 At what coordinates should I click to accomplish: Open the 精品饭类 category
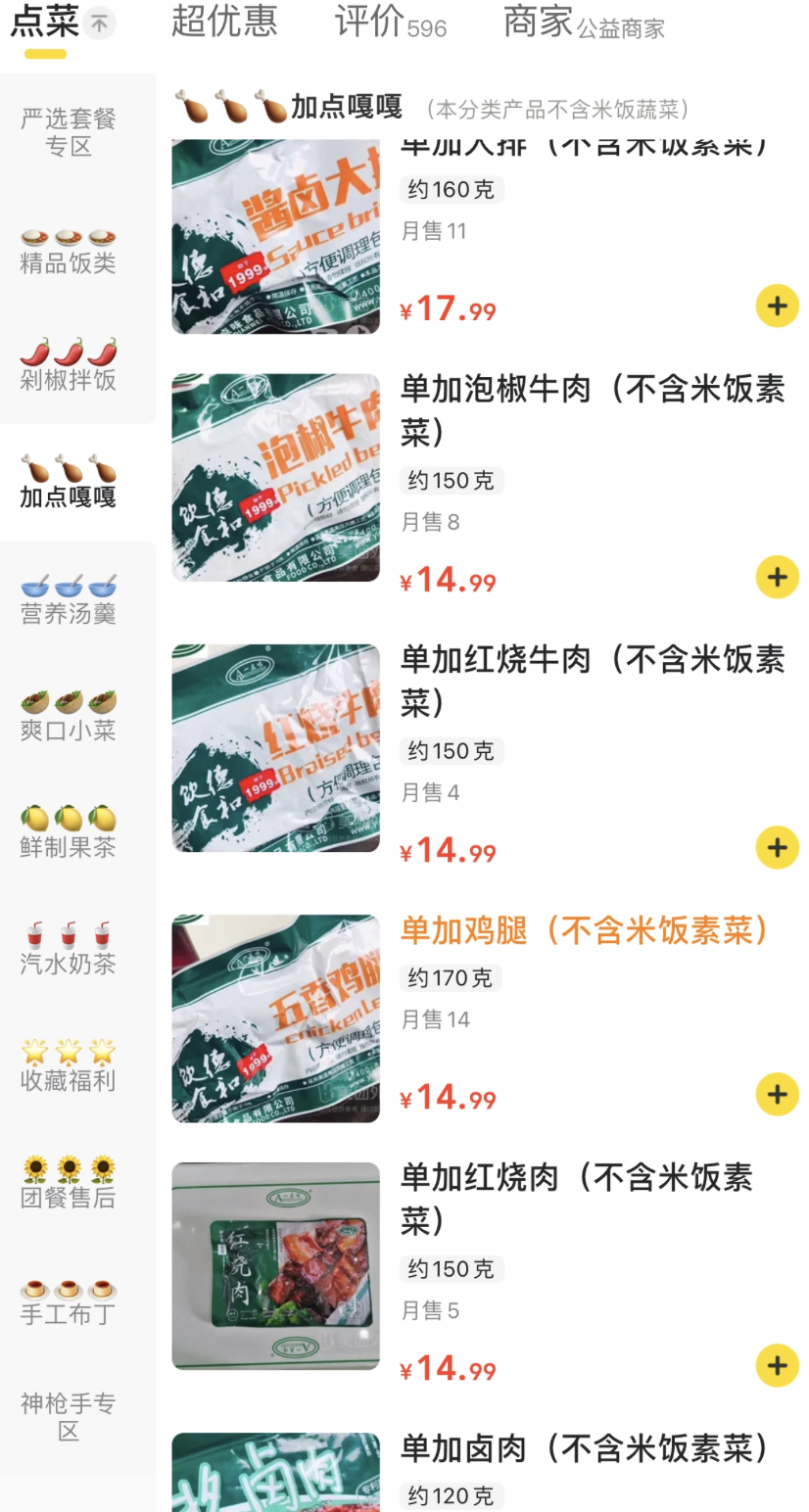click(x=69, y=251)
